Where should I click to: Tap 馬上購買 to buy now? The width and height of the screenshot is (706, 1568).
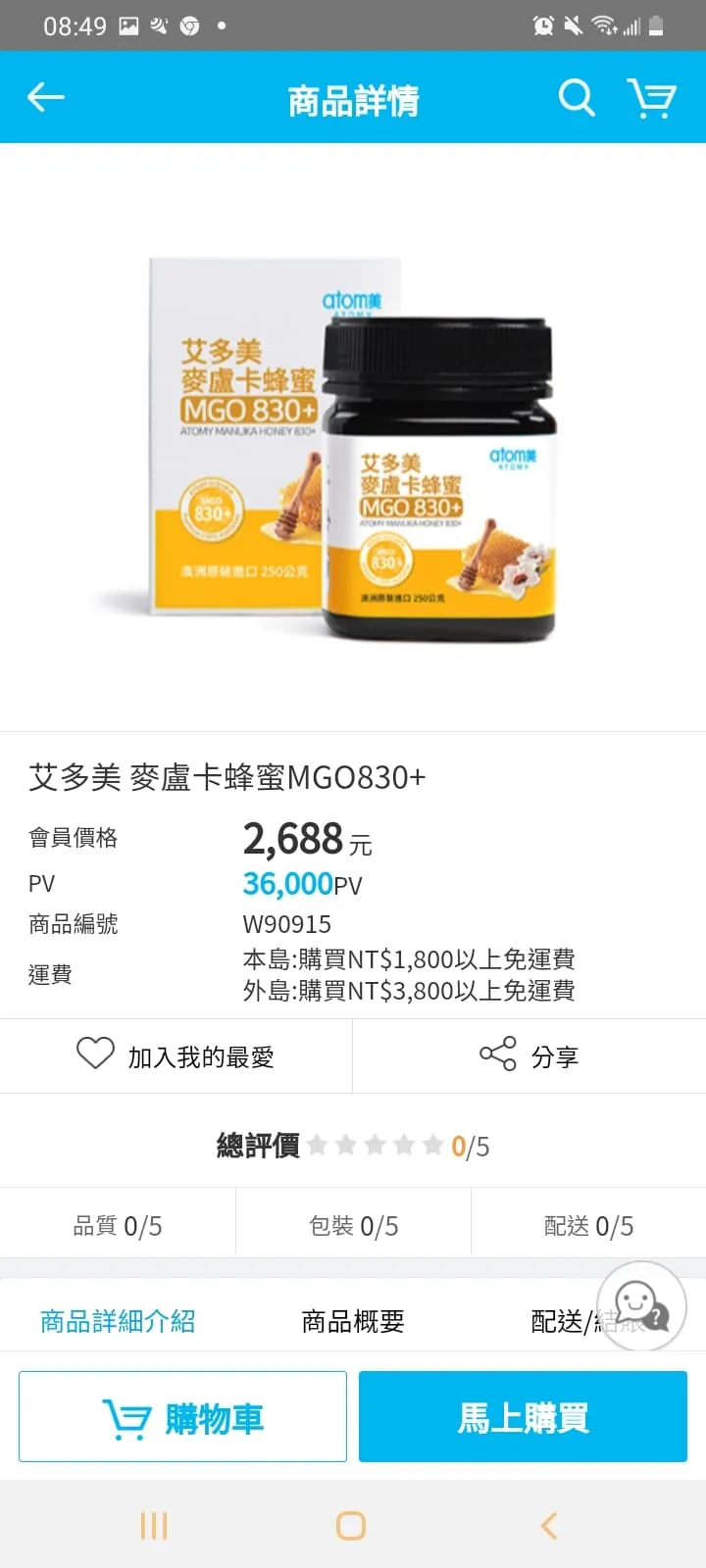(523, 1415)
